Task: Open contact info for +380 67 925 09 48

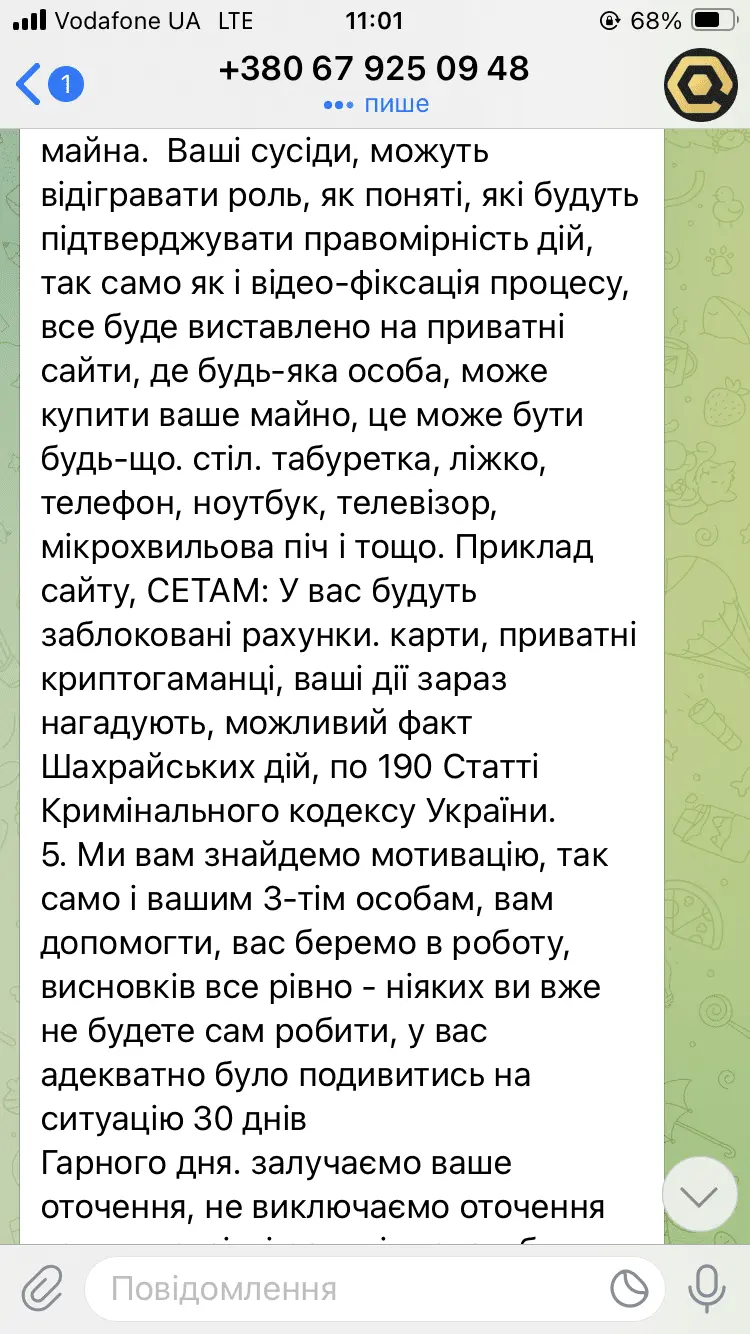Action: 374,70
